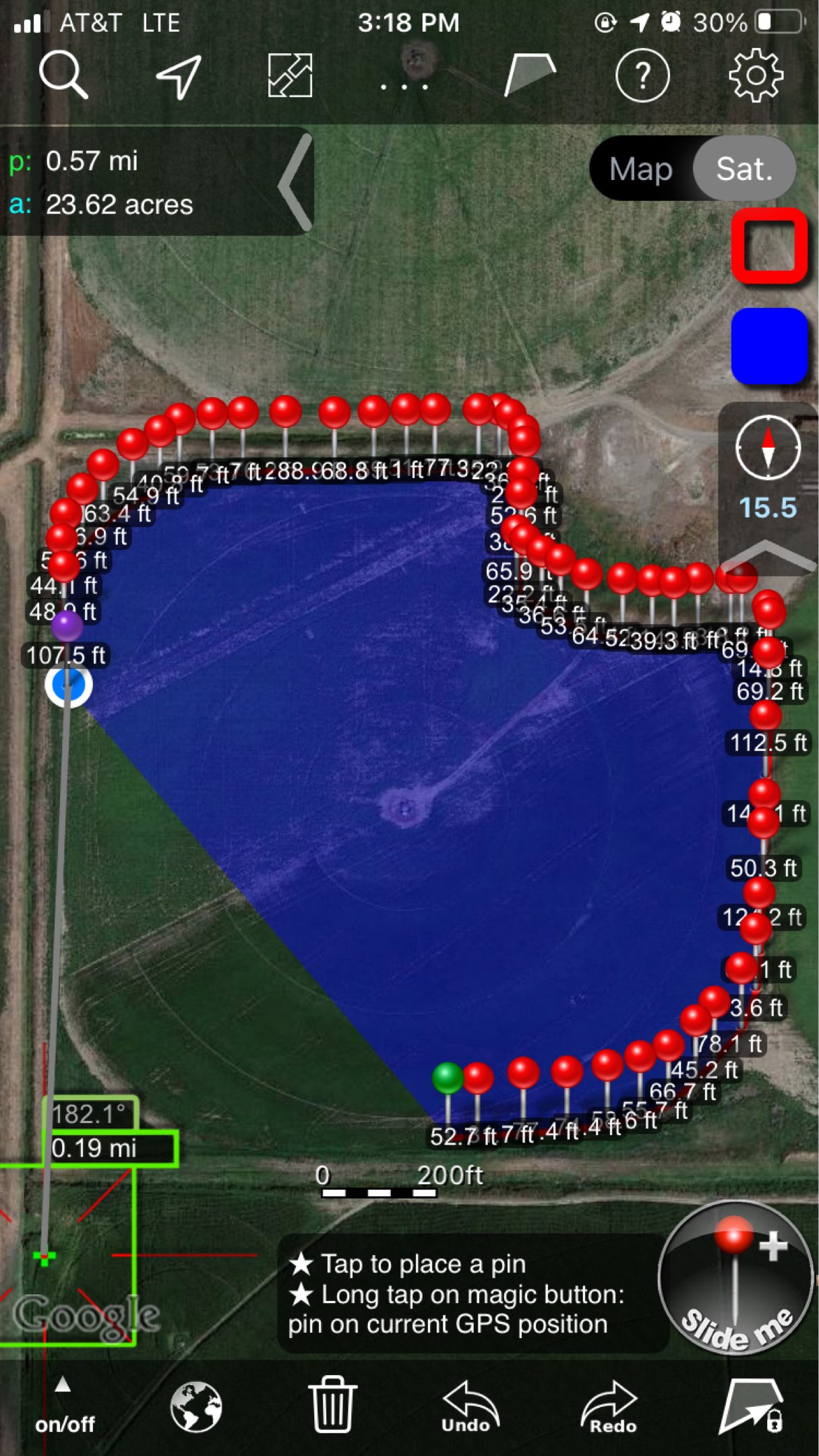Open the search magnifier
The height and width of the screenshot is (1456, 819).
tap(63, 75)
